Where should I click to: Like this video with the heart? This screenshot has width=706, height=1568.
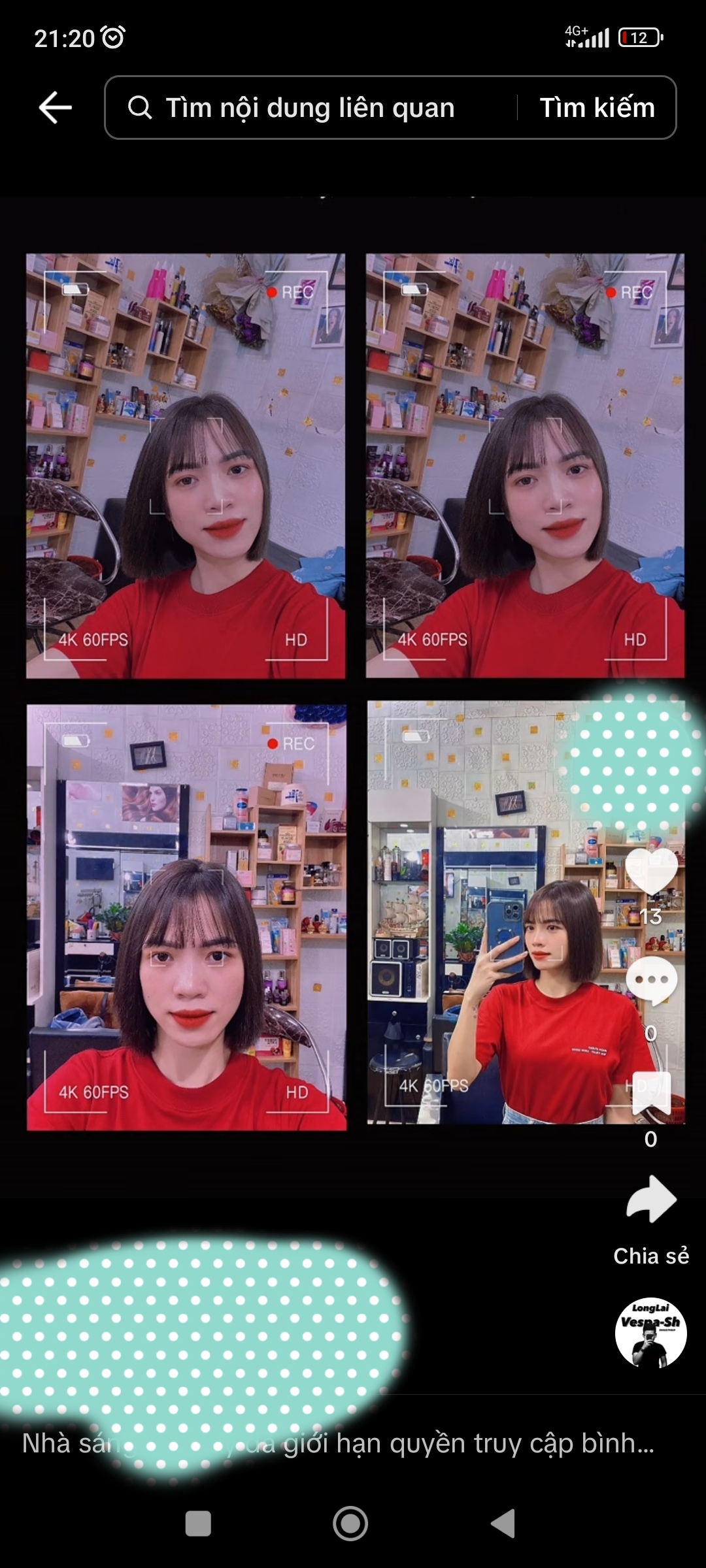(x=651, y=872)
